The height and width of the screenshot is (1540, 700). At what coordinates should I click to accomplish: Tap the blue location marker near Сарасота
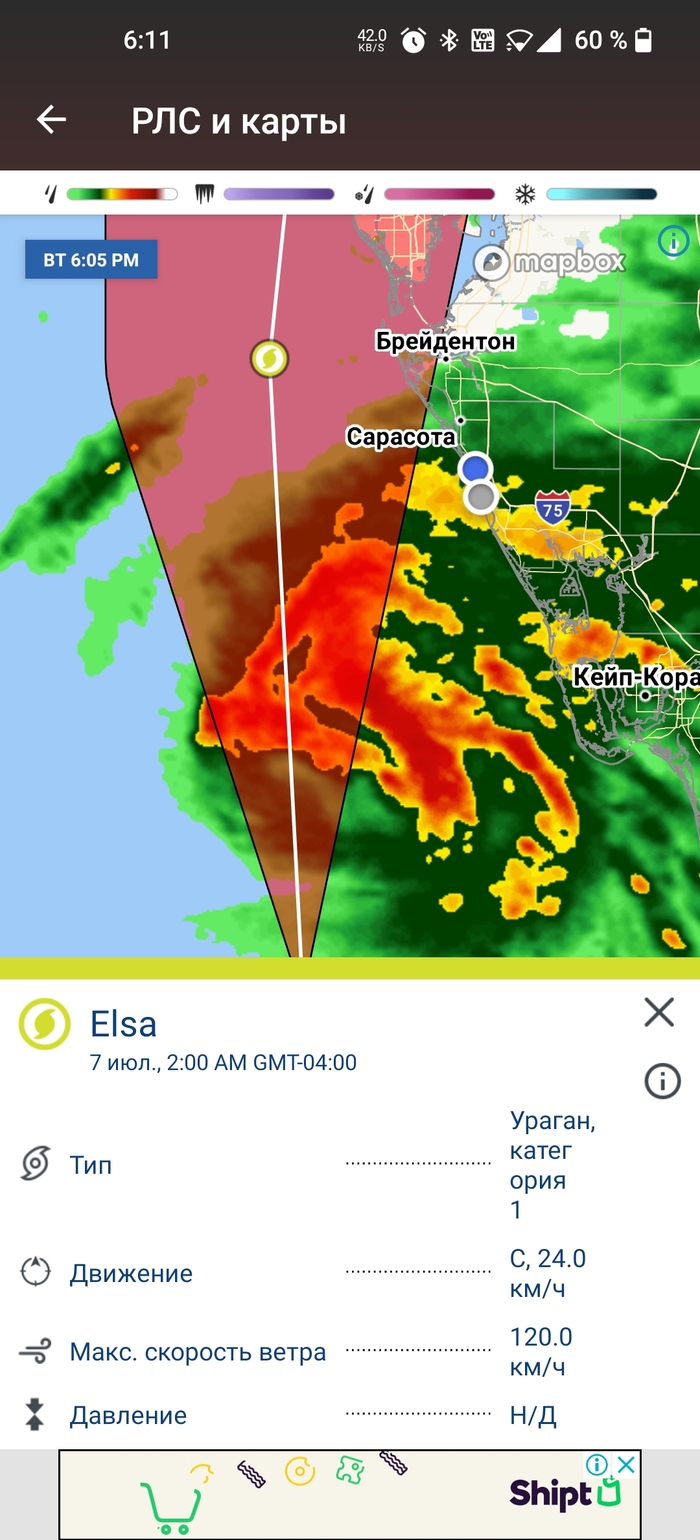475,468
